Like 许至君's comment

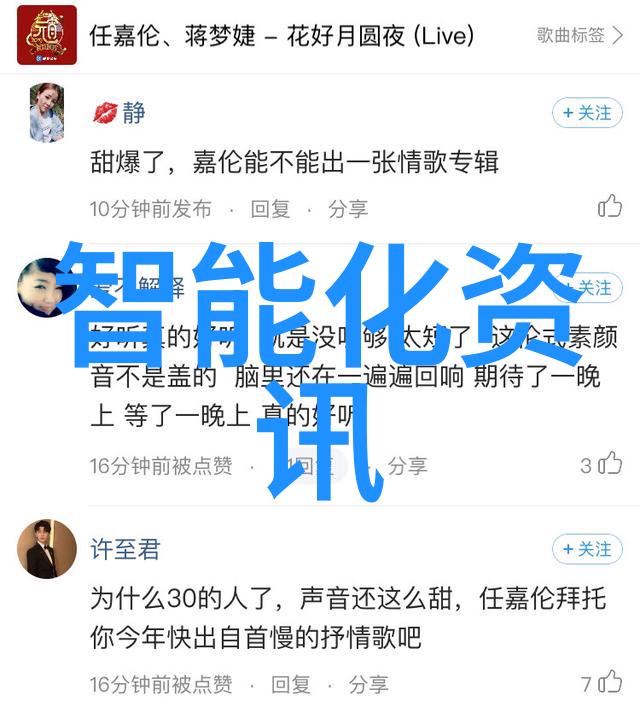[x=609, y=684]
